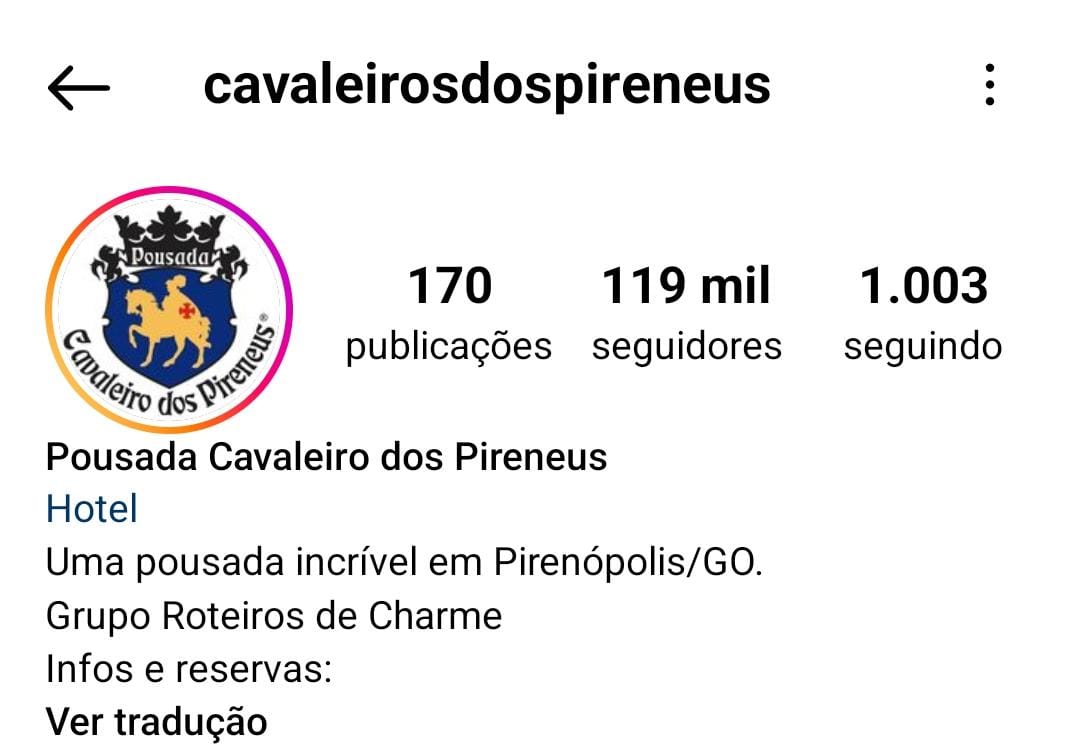
Task: Open the 1.003 seguindo list
Action: click(x=922, y=313)
